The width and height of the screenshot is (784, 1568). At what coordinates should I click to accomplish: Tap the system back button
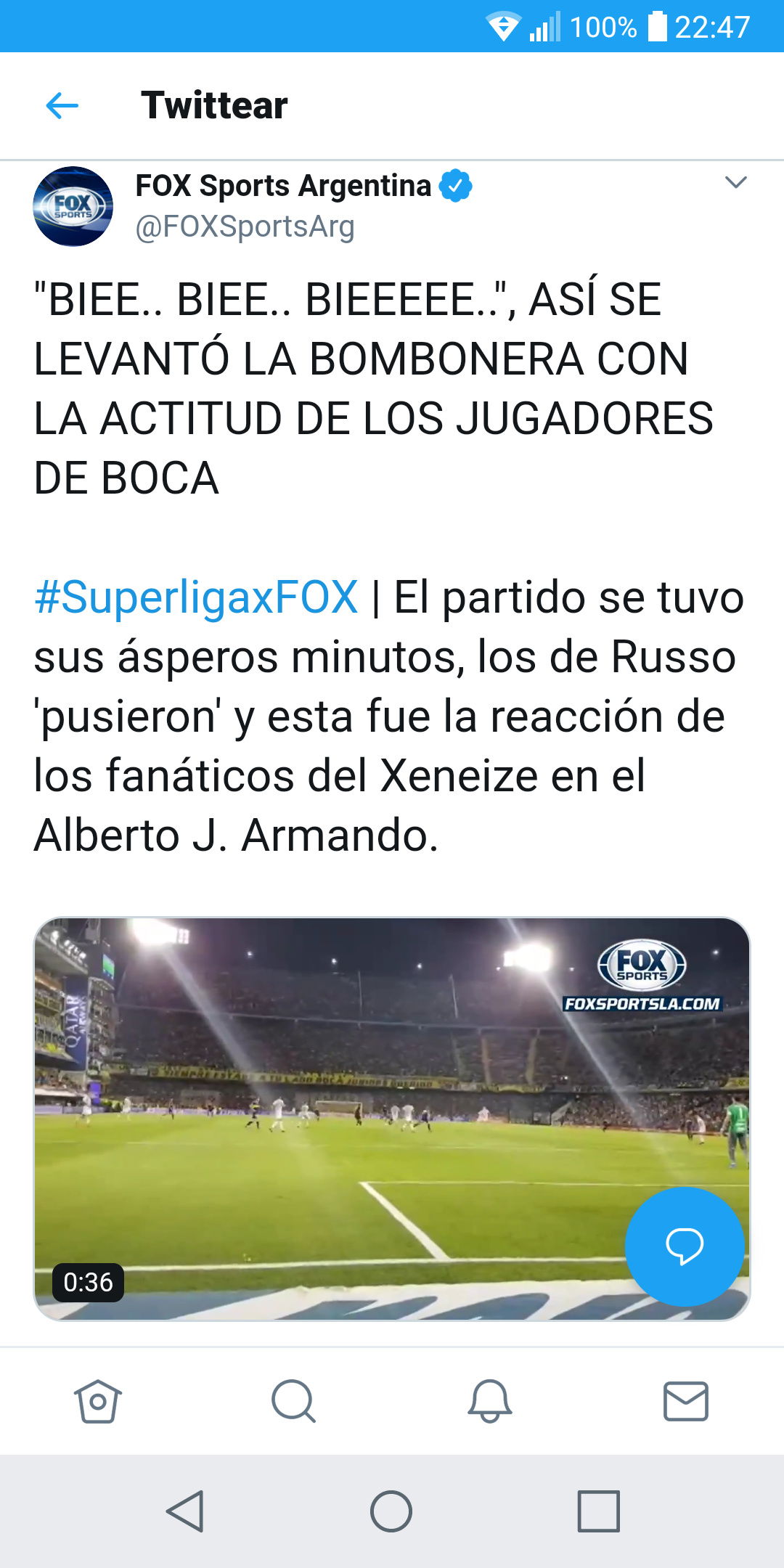tap(186, 1511)
